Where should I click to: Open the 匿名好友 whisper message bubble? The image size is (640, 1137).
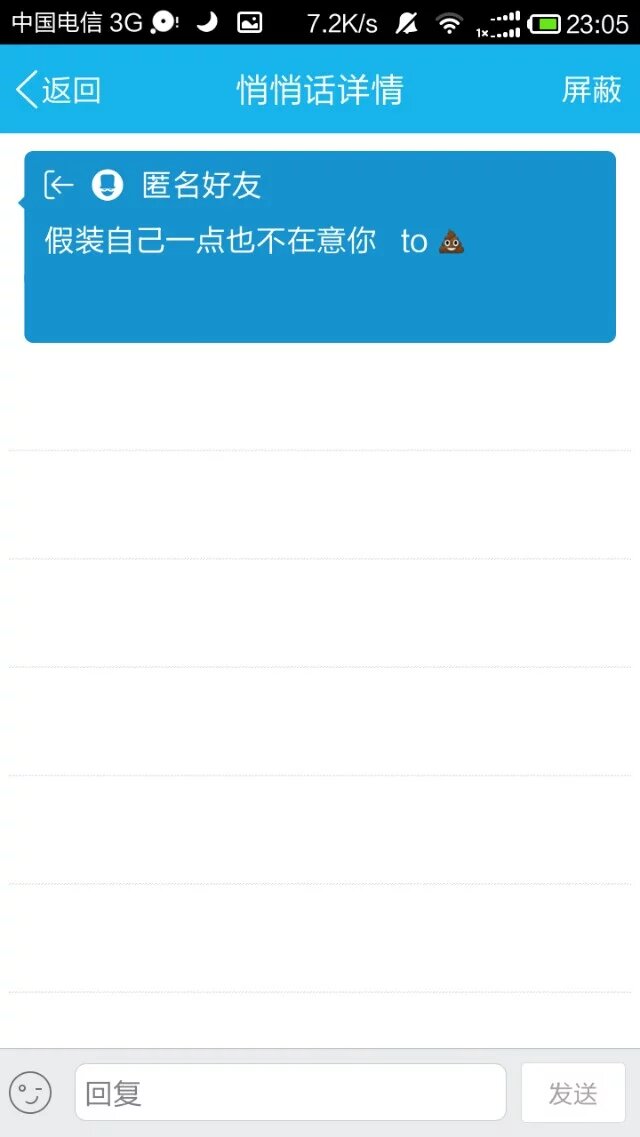[x=320, y=247]
